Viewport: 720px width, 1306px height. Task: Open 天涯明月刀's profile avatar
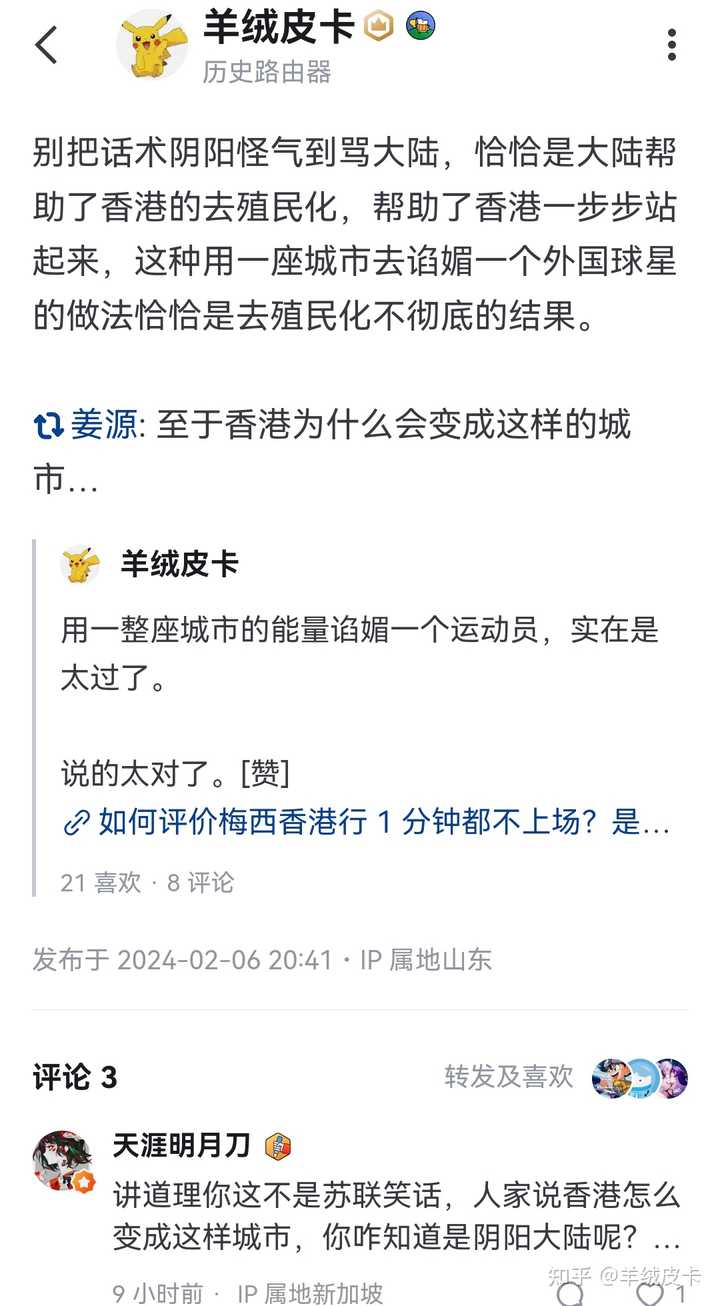pos(64,1162)
